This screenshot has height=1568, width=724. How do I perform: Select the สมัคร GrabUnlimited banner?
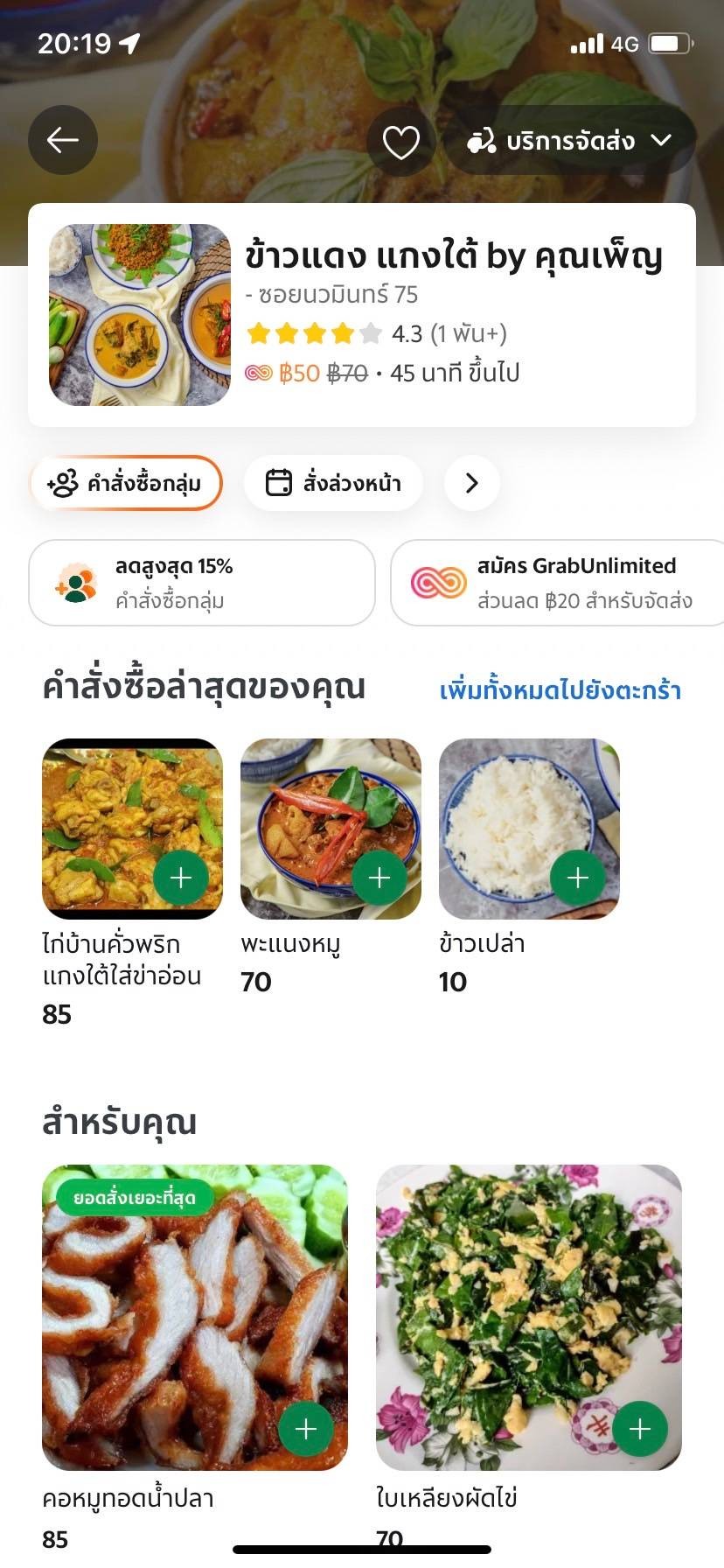(x=557, y=583)
